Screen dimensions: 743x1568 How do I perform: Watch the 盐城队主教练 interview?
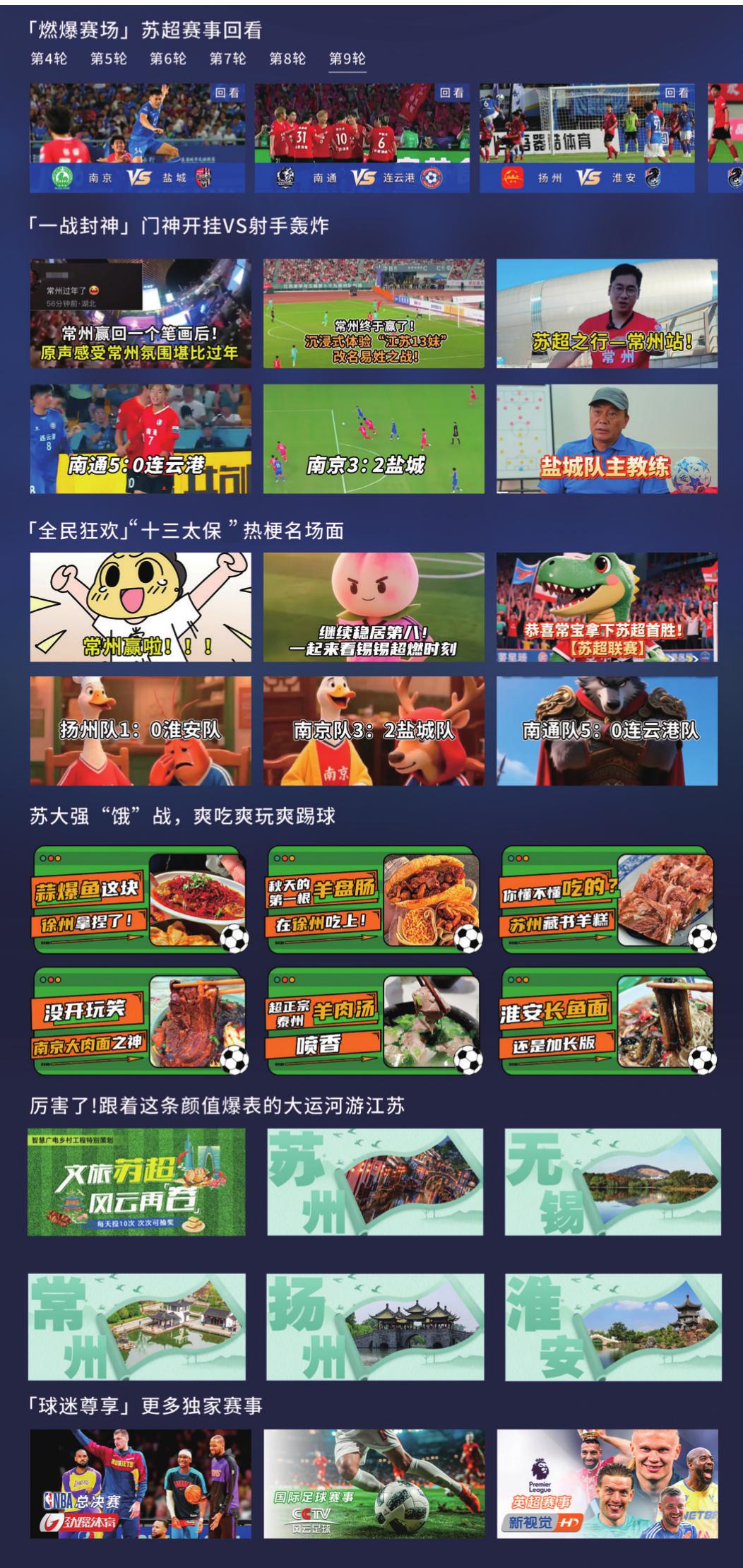pos(607,439)
